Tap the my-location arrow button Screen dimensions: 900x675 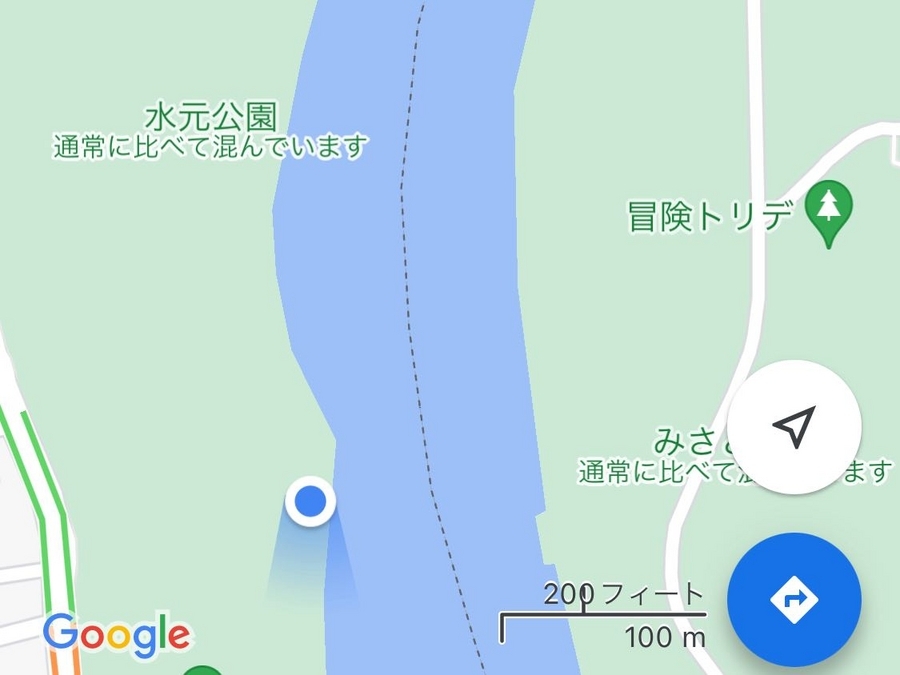coord(794,427)
